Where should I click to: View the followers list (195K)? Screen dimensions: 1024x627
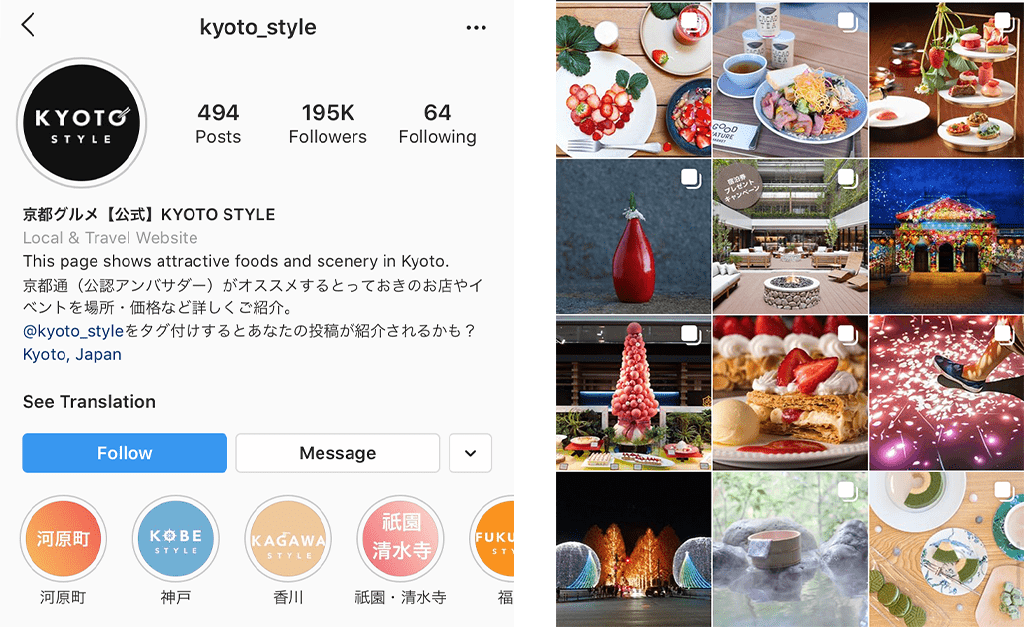point(327,124)
